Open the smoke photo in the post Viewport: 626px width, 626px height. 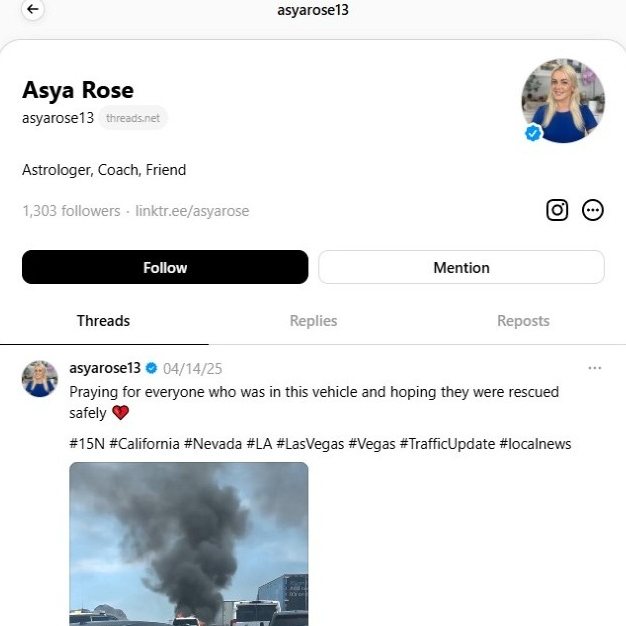[188, 544]
